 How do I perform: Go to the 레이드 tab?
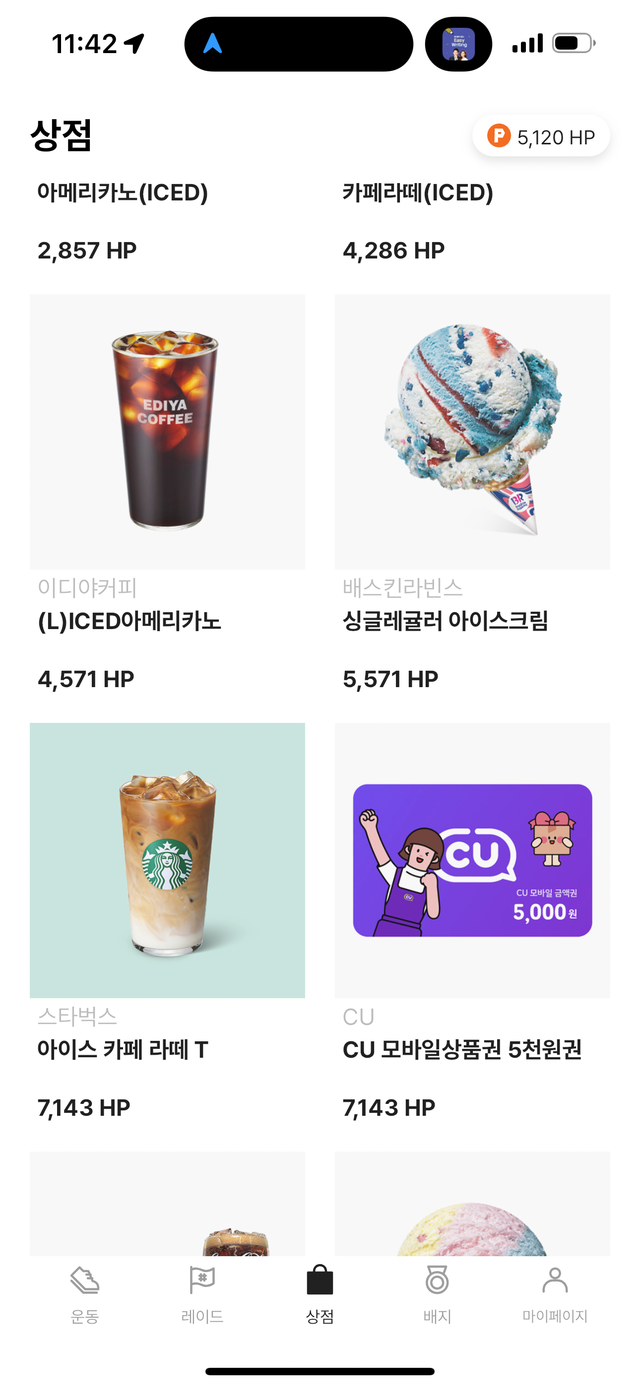202,1295
